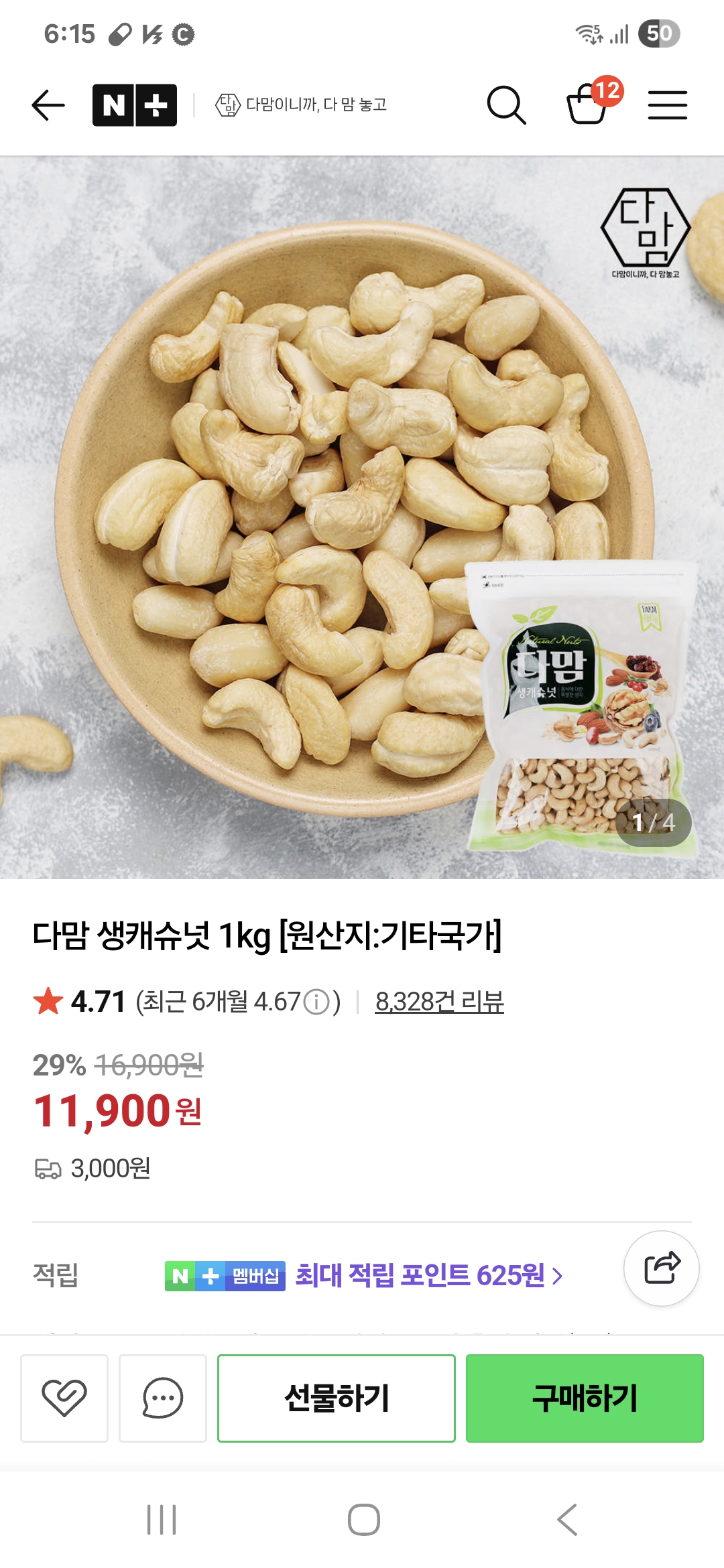Viewport: 724px width, 1568px height.
Task: Open 최대 적립 포인트 625원 details
Action: [429, 1275]
